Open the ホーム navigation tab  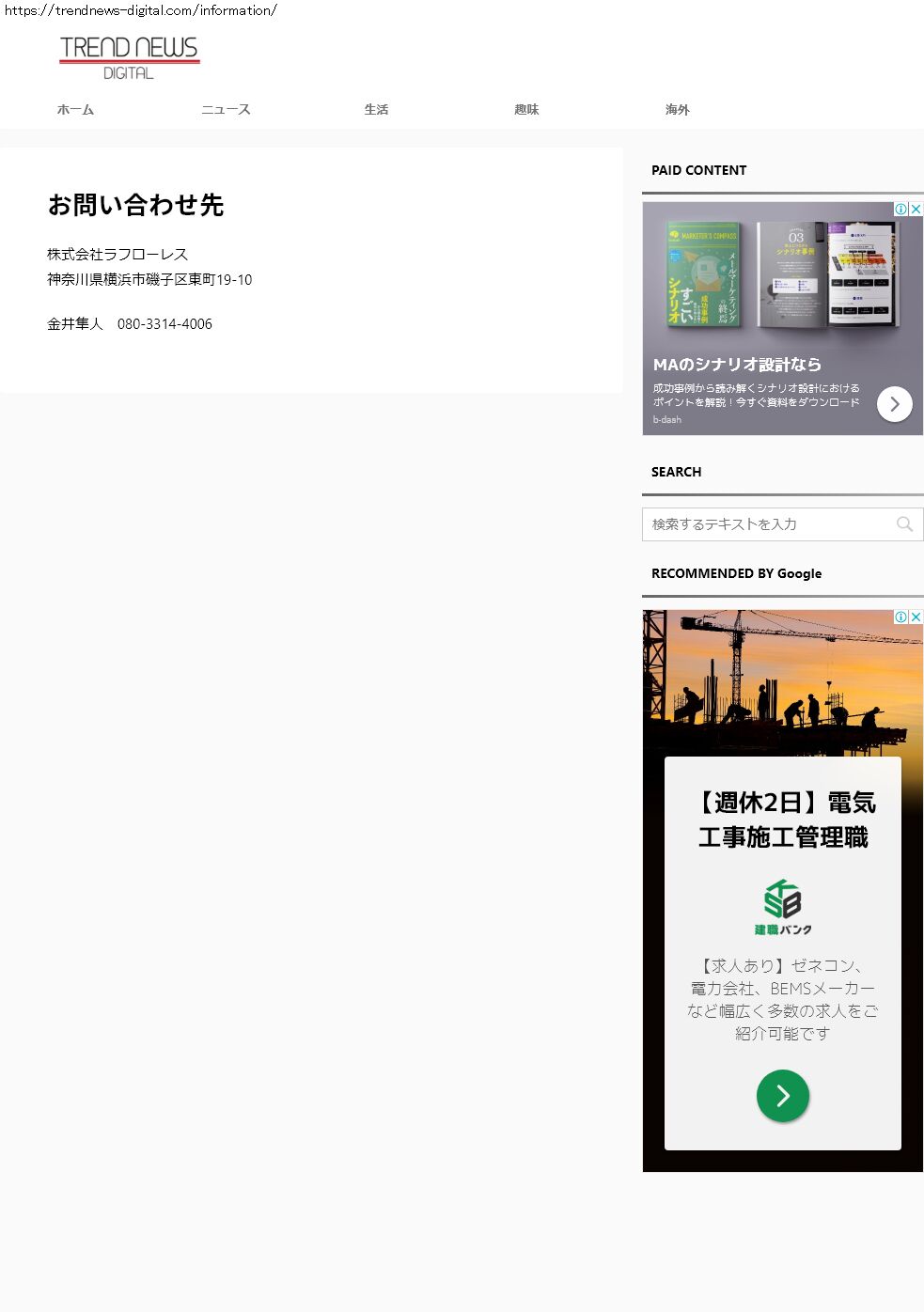[x=75, y=110]
